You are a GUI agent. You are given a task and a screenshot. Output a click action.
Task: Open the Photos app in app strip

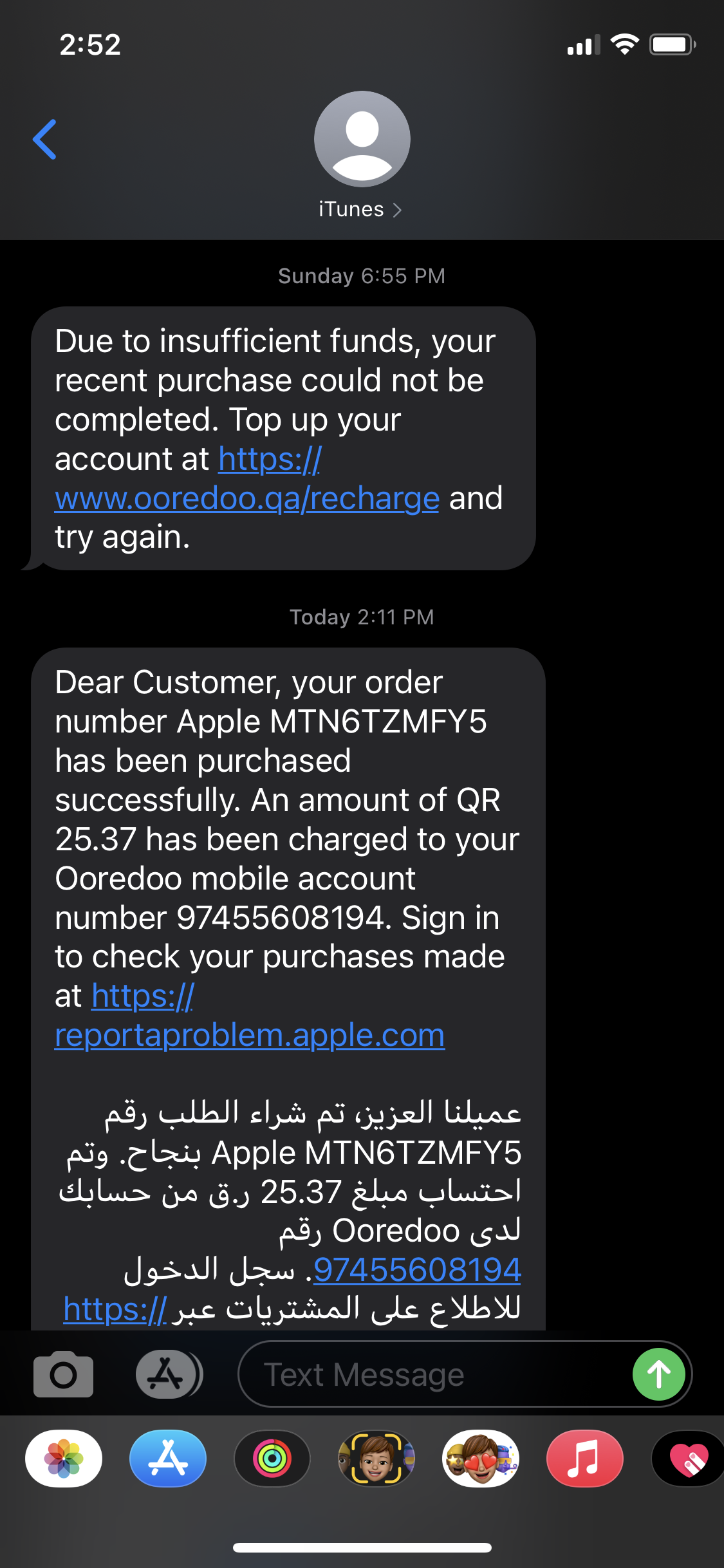(63, 1459)
